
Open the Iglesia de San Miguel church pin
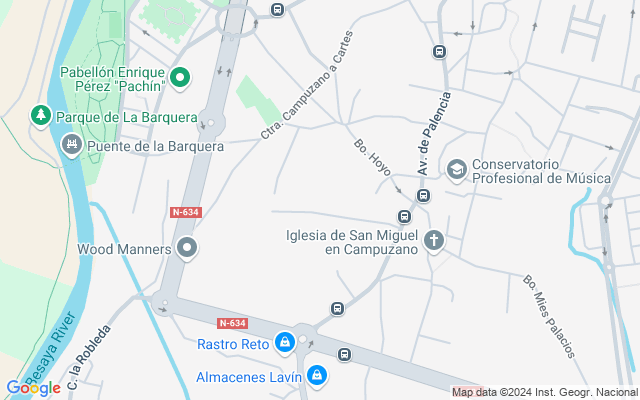coord(434,241)
